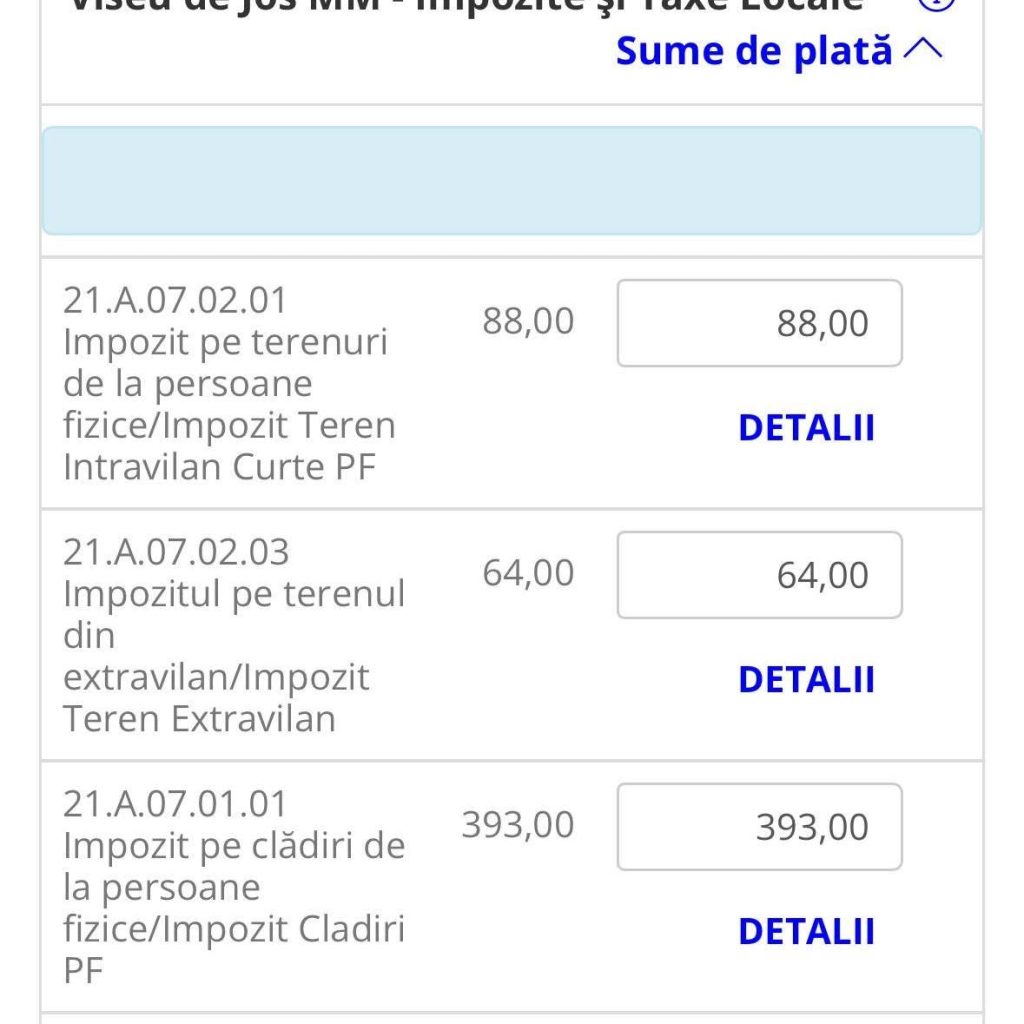Collapse the Sume de plată section
The height and width of the screenshot is (1024, 1024).
coord(779,50)
